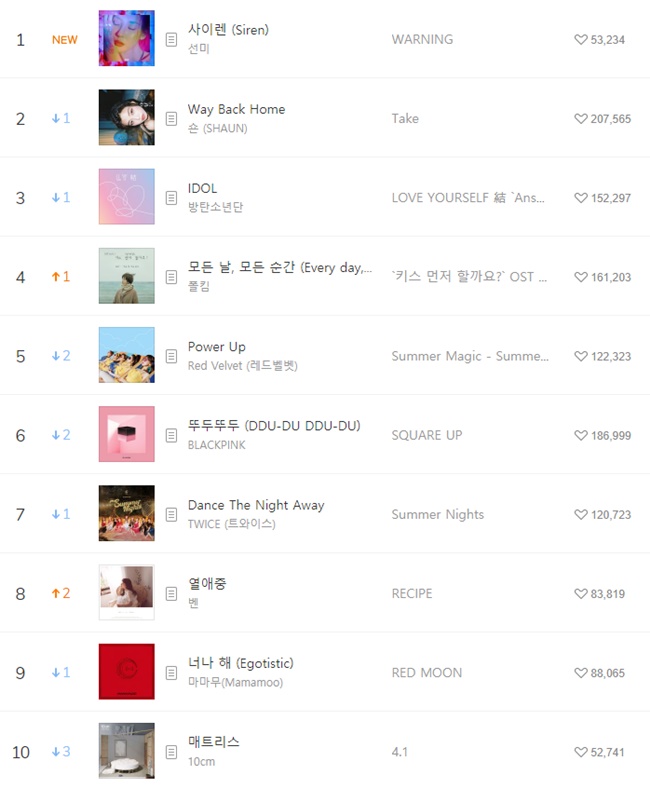Image resolution: width=650 pixels, height=788 pixels.
Task: Open the 매트리스 album cover
Action: click(127, 750)
